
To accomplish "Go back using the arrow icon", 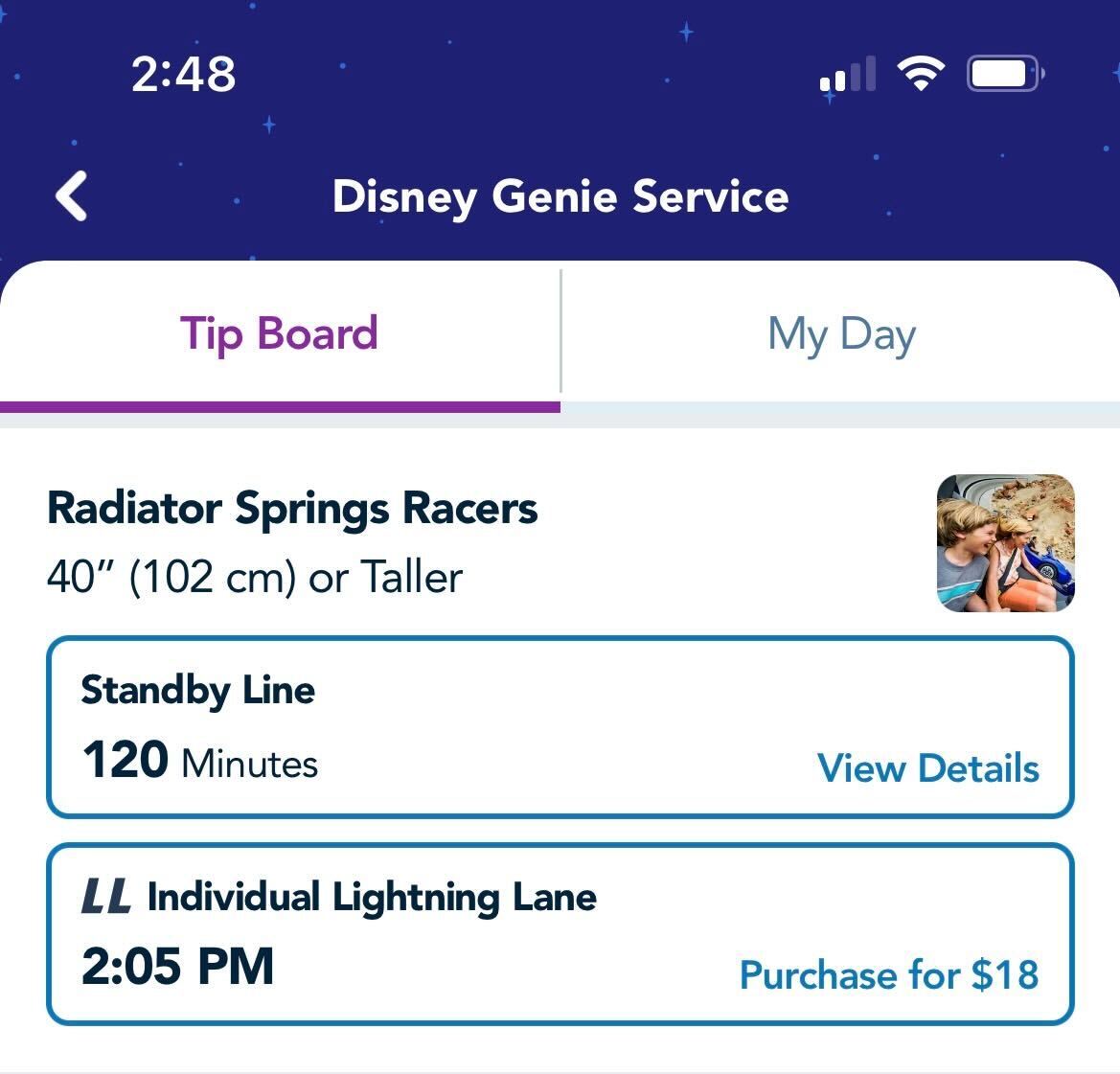I will [x=72, y=196].
